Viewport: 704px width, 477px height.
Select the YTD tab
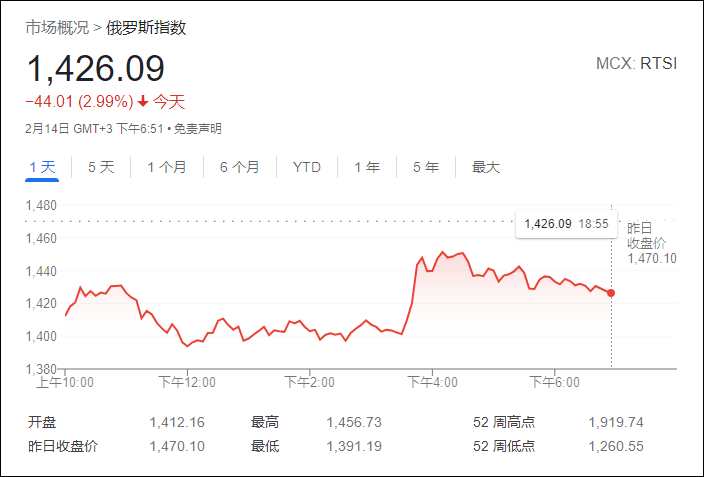point(307,167)
